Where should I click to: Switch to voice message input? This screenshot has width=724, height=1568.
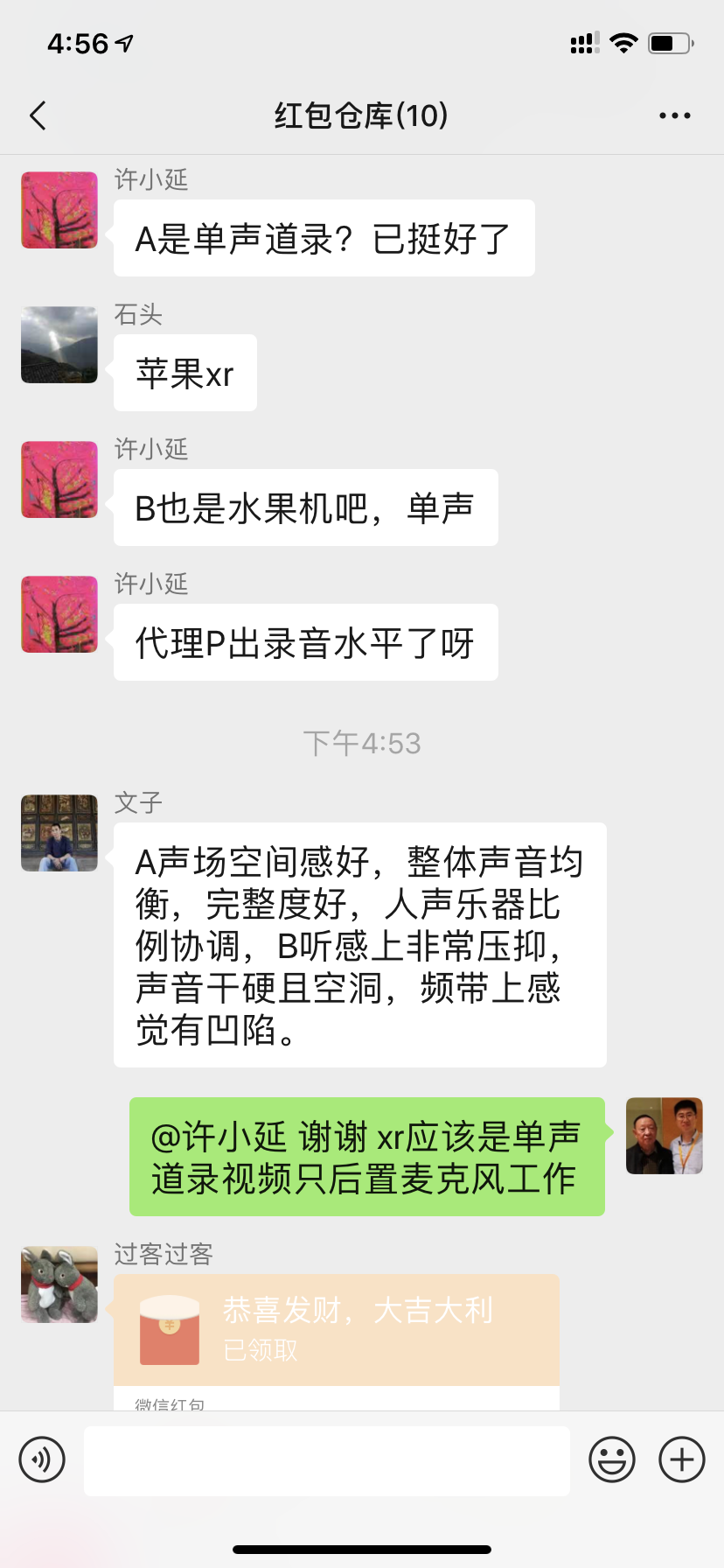(x=42, y=1459)
